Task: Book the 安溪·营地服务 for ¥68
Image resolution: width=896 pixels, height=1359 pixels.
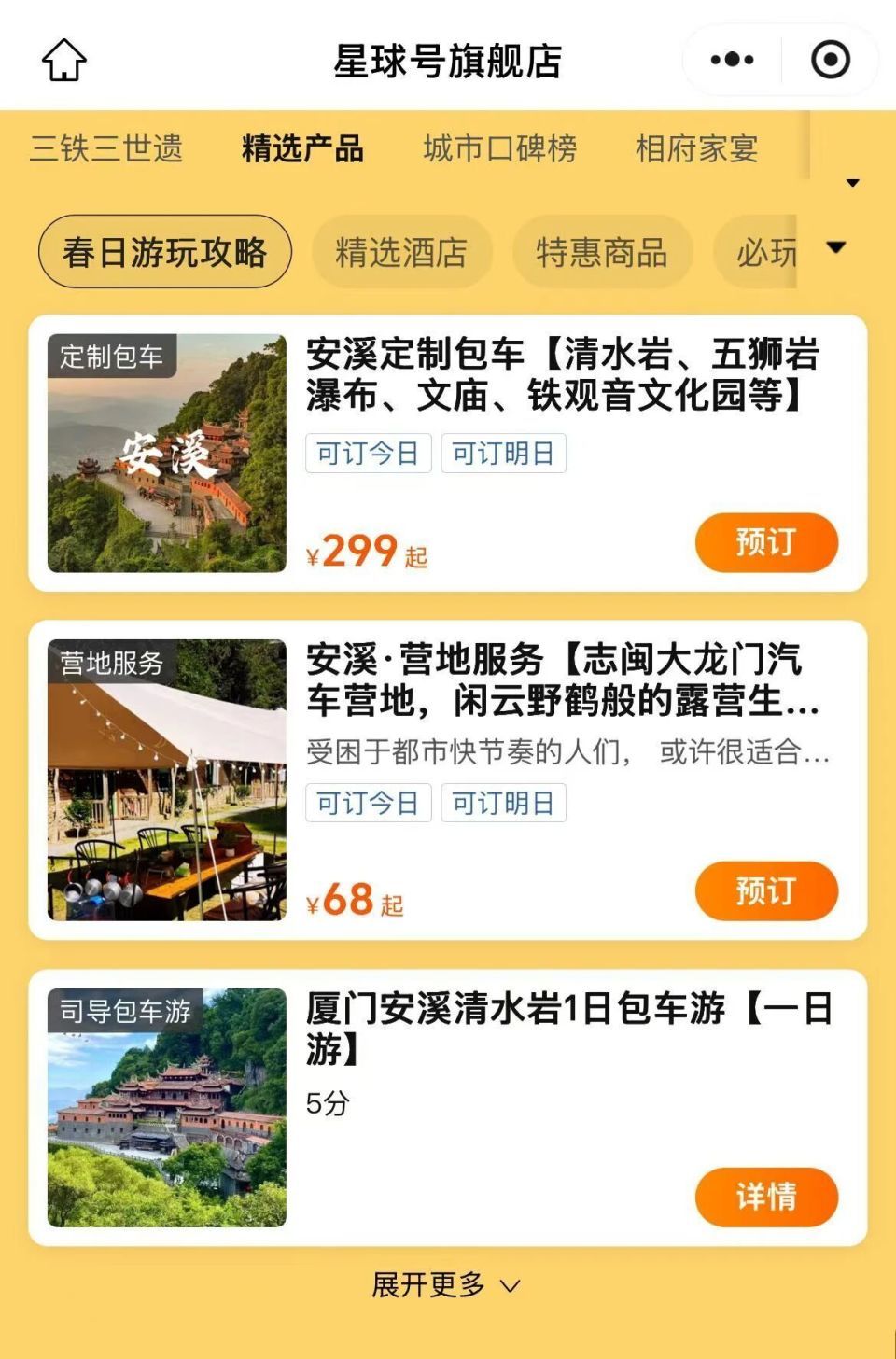Action: pyautogui.click(x=766, y=890)
